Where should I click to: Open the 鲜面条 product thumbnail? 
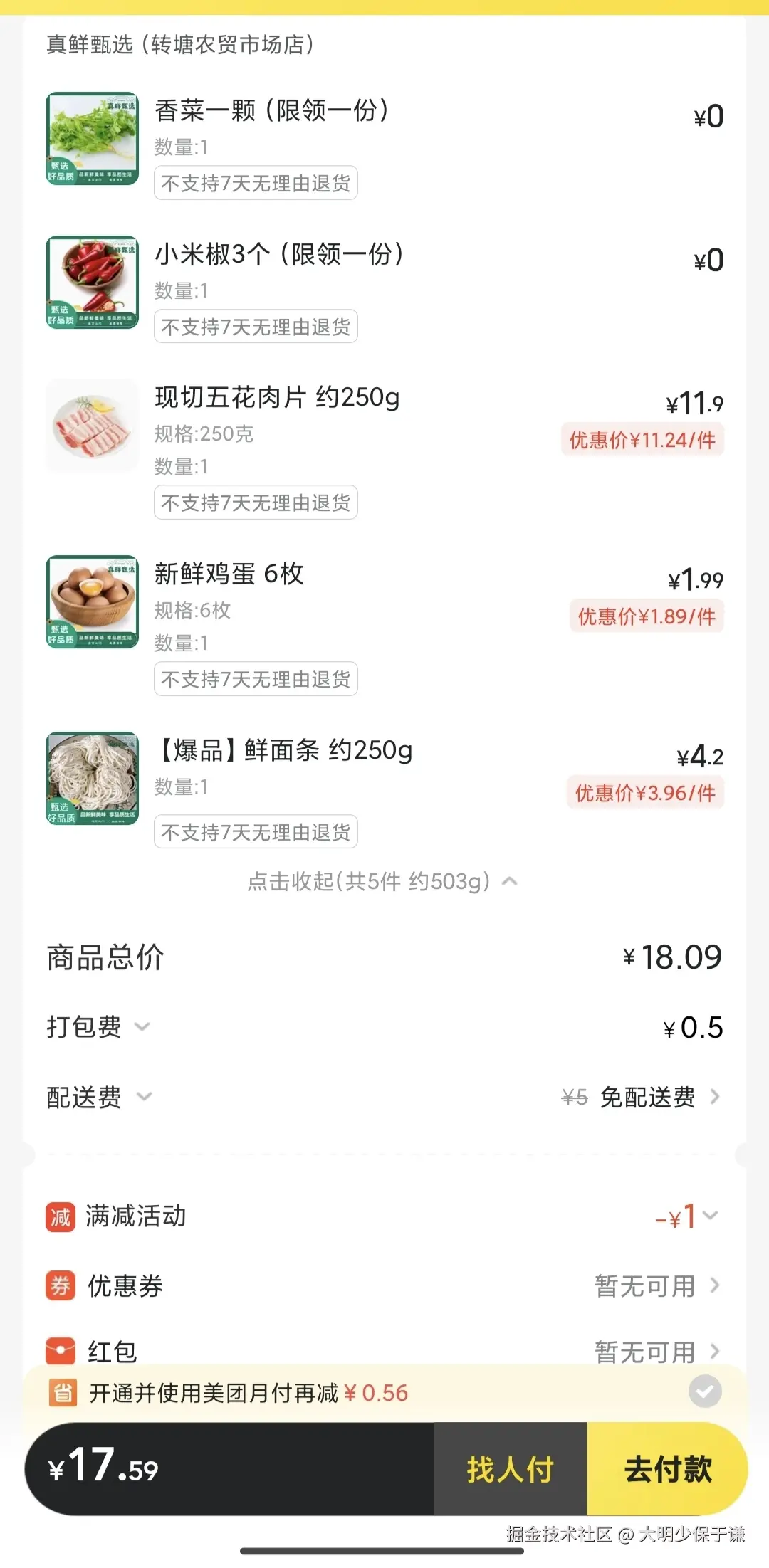click(x=93, y=778)
